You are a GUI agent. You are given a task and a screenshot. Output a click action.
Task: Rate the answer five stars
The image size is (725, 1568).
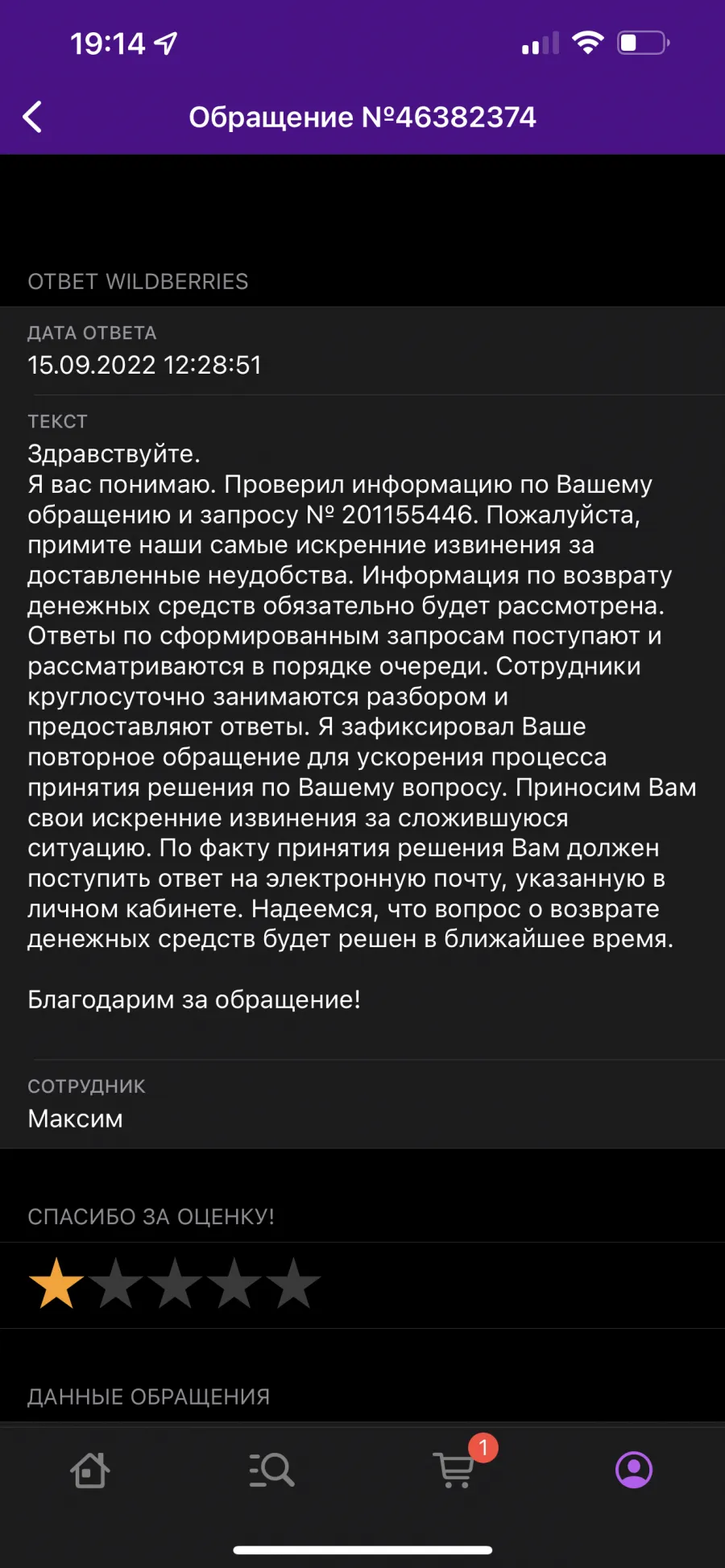294,1284
